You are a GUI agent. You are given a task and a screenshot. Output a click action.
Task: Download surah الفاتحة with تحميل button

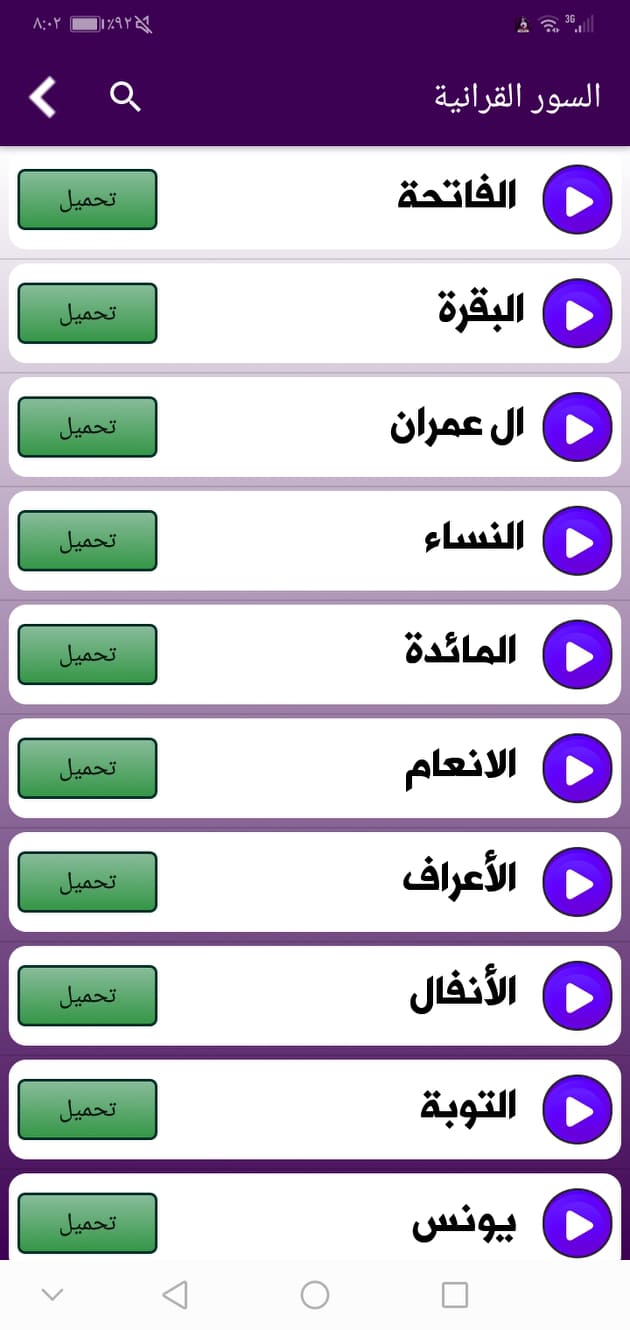click(88, 199)
